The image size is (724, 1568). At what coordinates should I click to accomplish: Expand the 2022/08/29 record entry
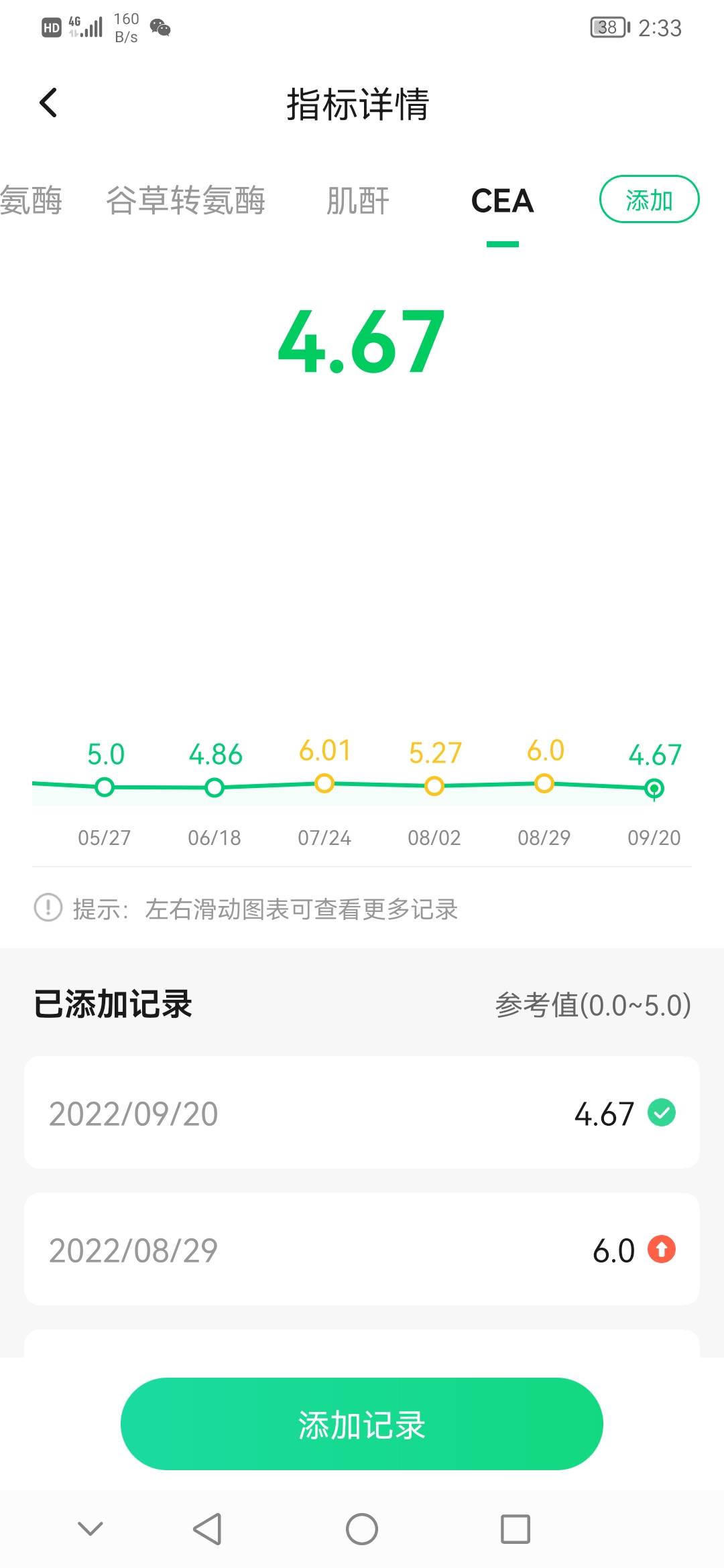(x=362, y=1250)
